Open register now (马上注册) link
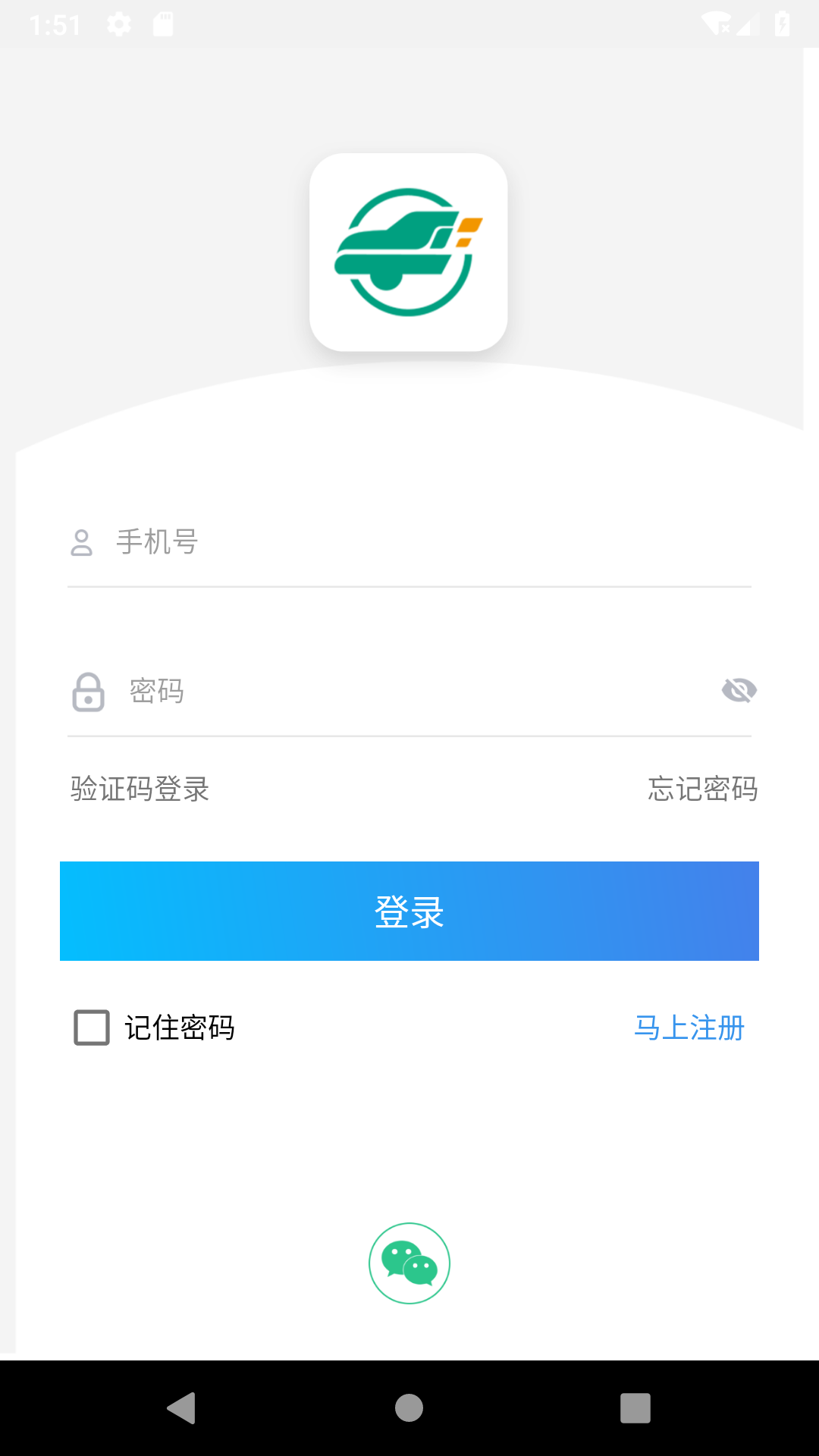This screenshot has width=819, height=1456. tap(689, 1028)
